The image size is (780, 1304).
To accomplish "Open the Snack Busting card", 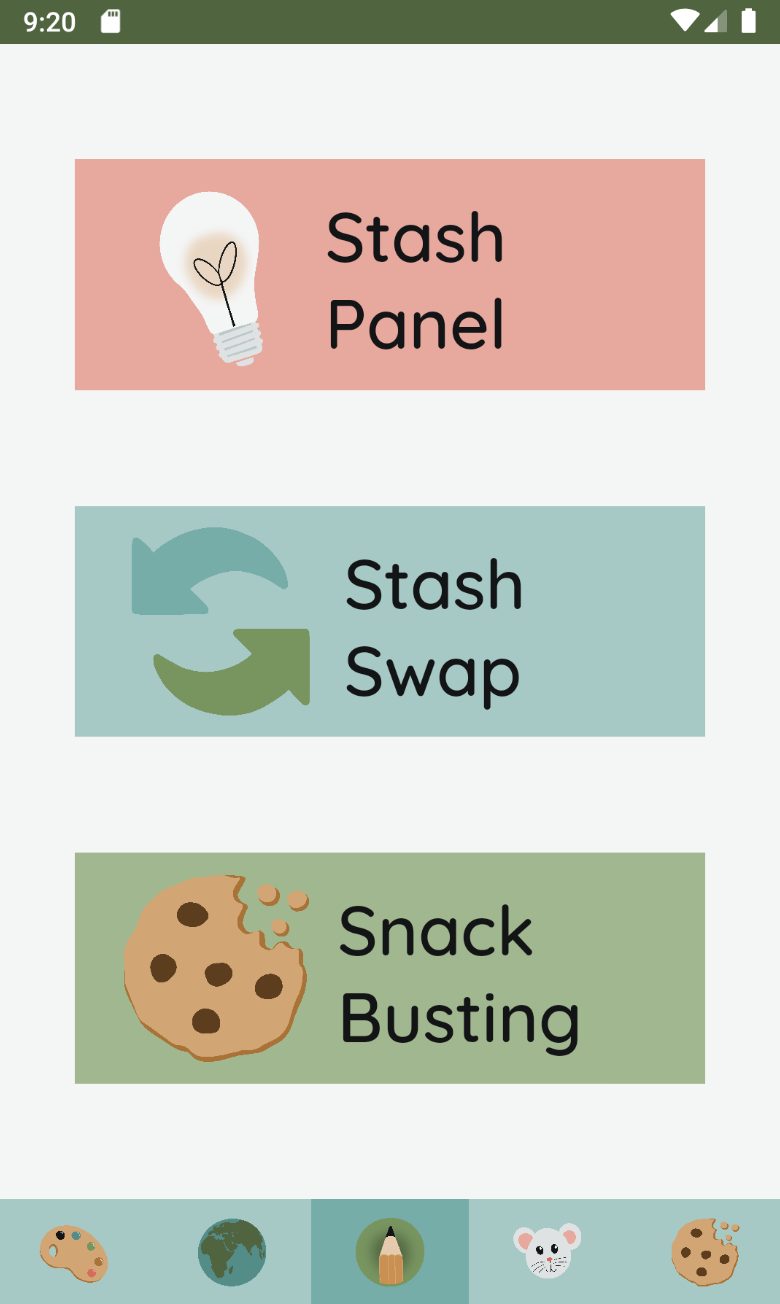I will pos(390,968).
